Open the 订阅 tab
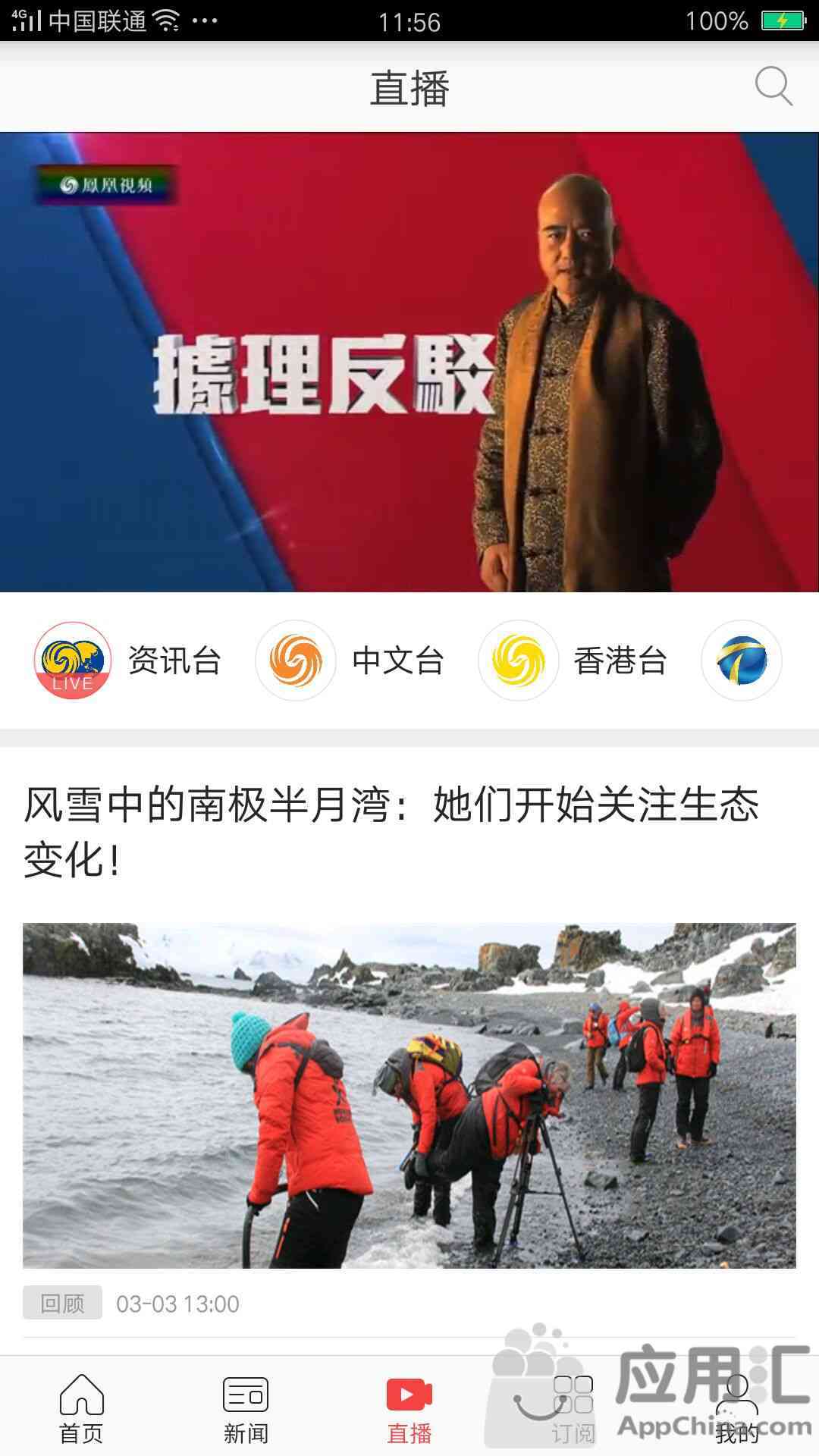Viewport: 819px width, 1456px height. click(573, 1407)
